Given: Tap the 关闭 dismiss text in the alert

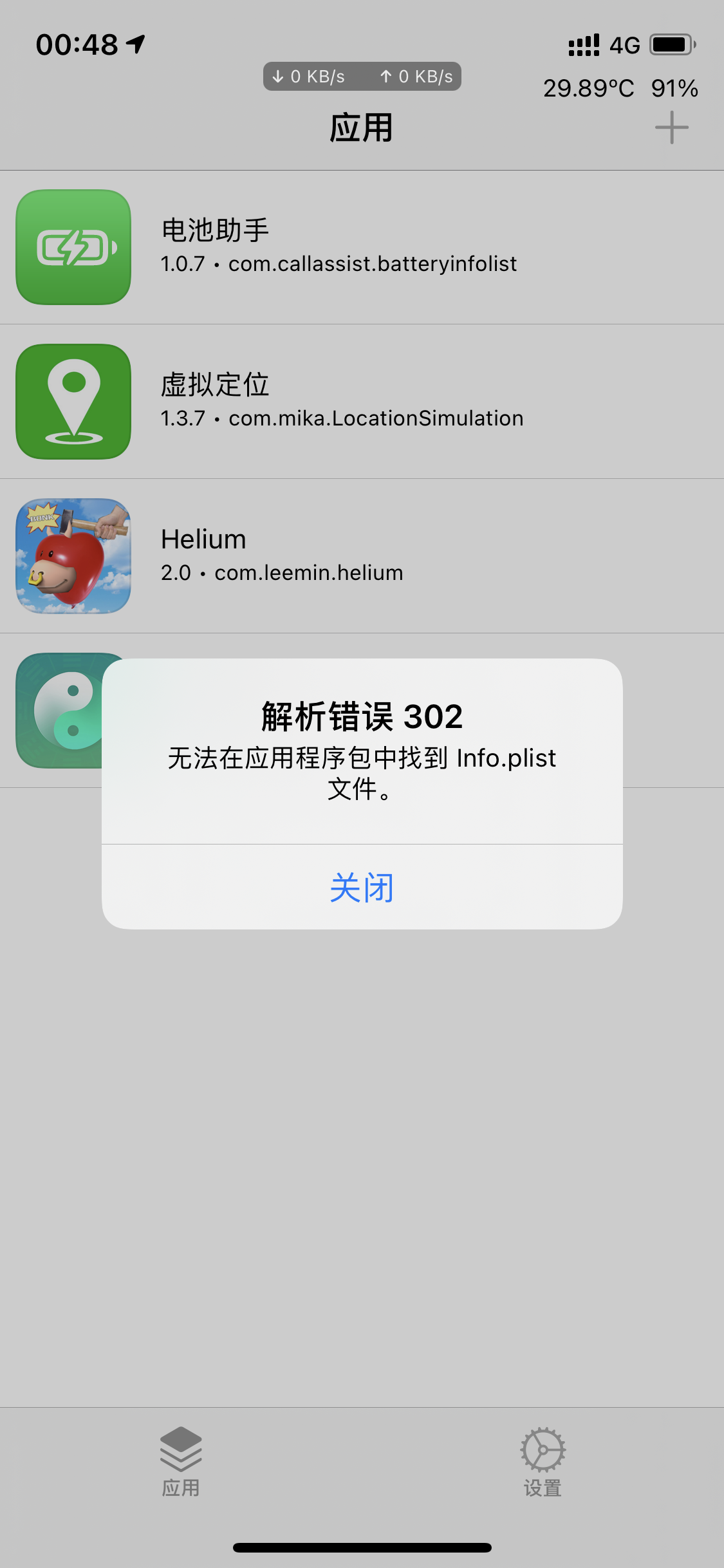Looking at the screenshot, I should 362,886.
